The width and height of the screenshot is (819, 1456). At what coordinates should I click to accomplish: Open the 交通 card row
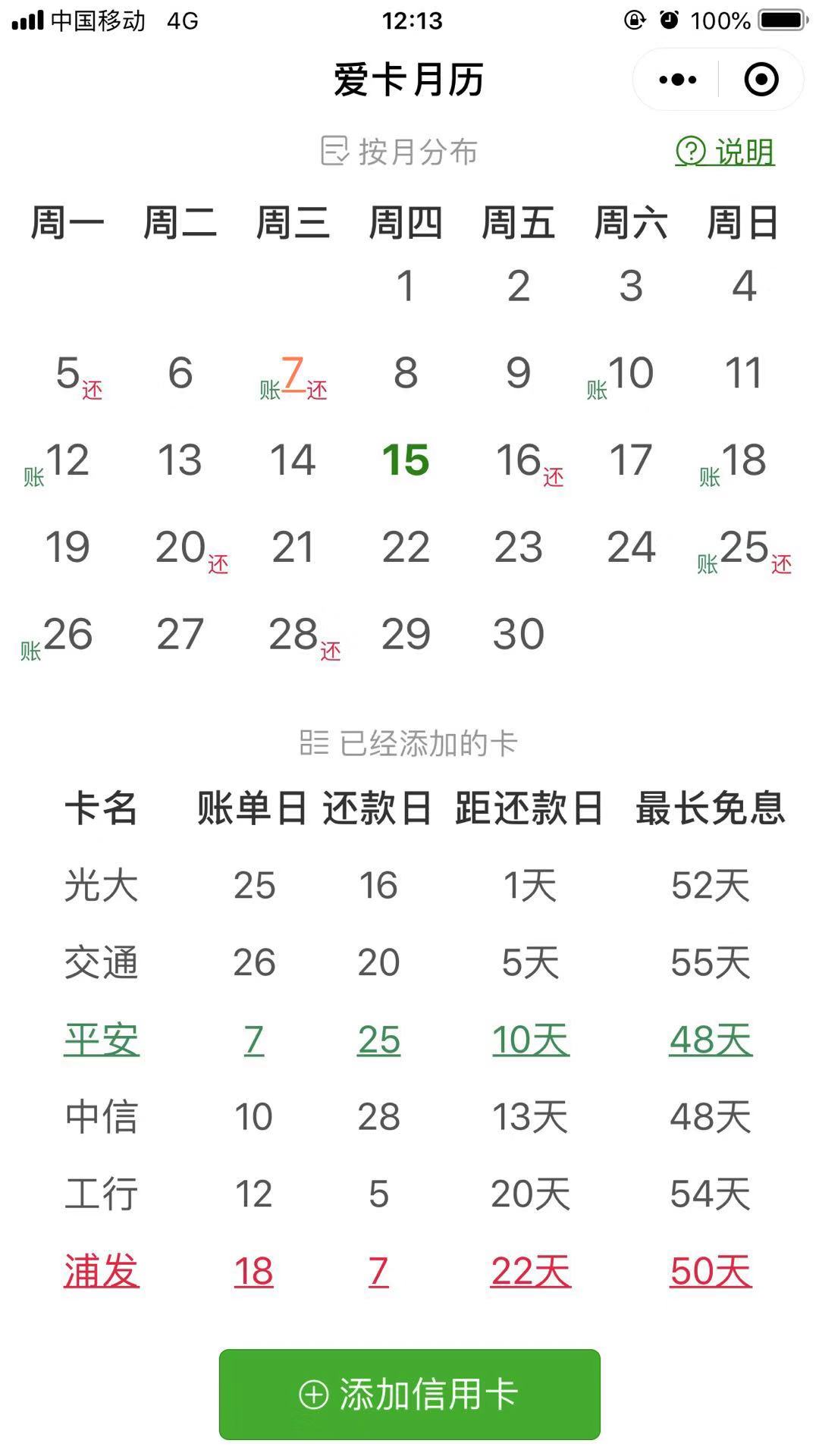[409, 962]
